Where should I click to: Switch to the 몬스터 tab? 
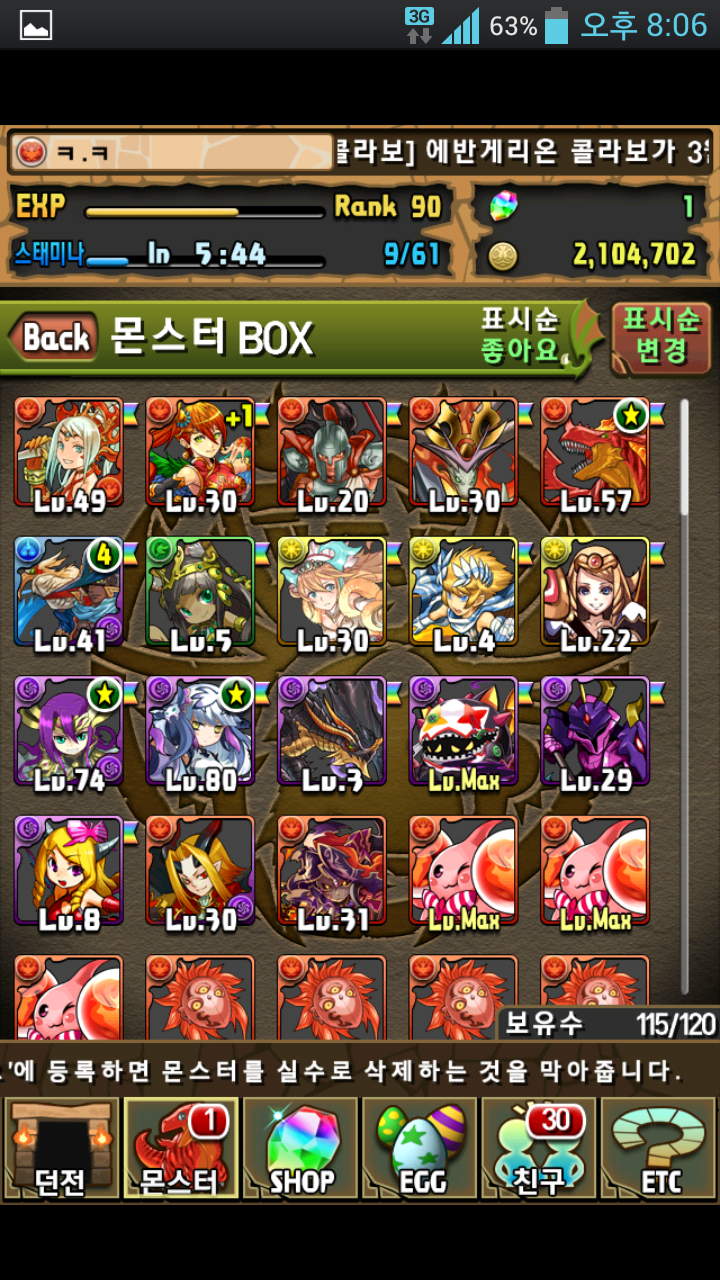tap(180, 1148)
